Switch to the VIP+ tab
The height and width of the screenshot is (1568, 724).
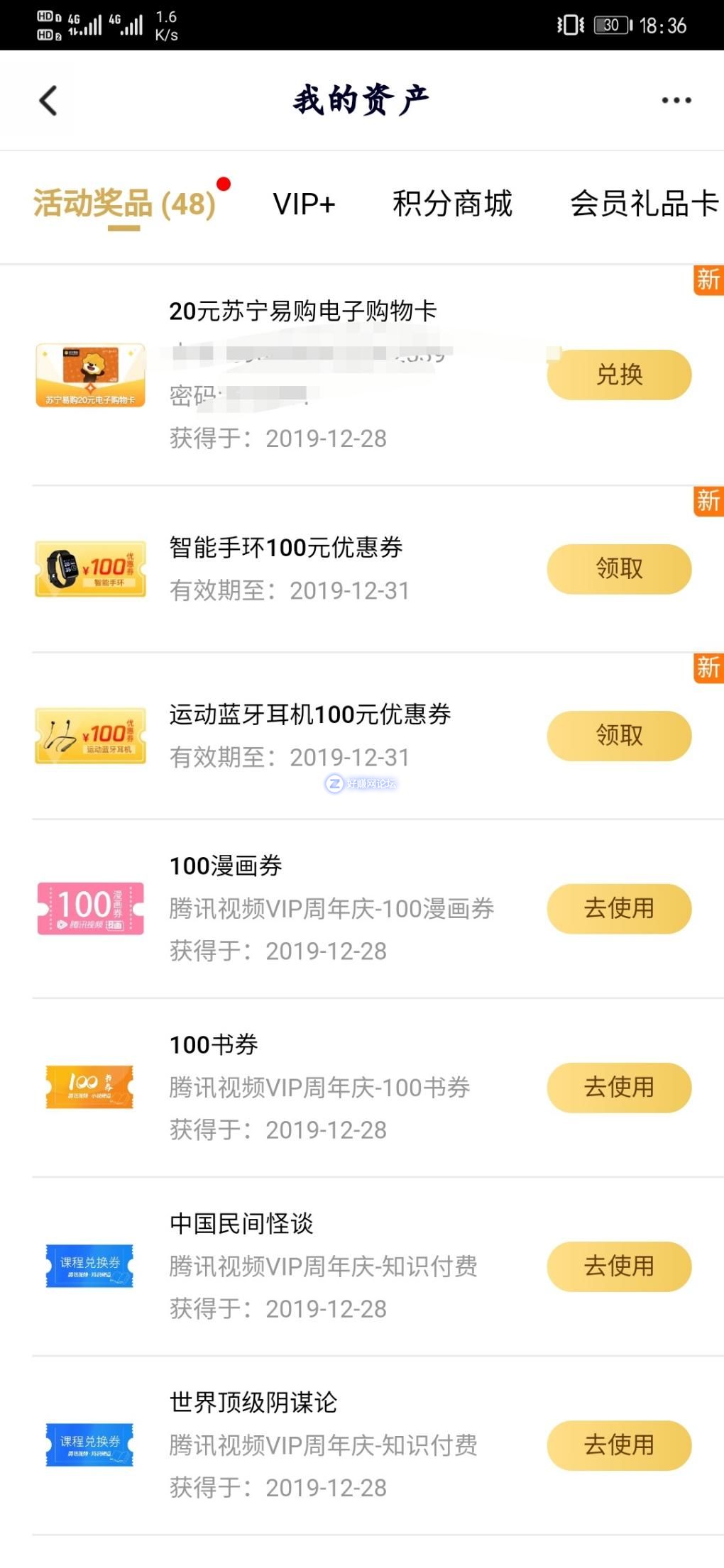coord(304,204)
